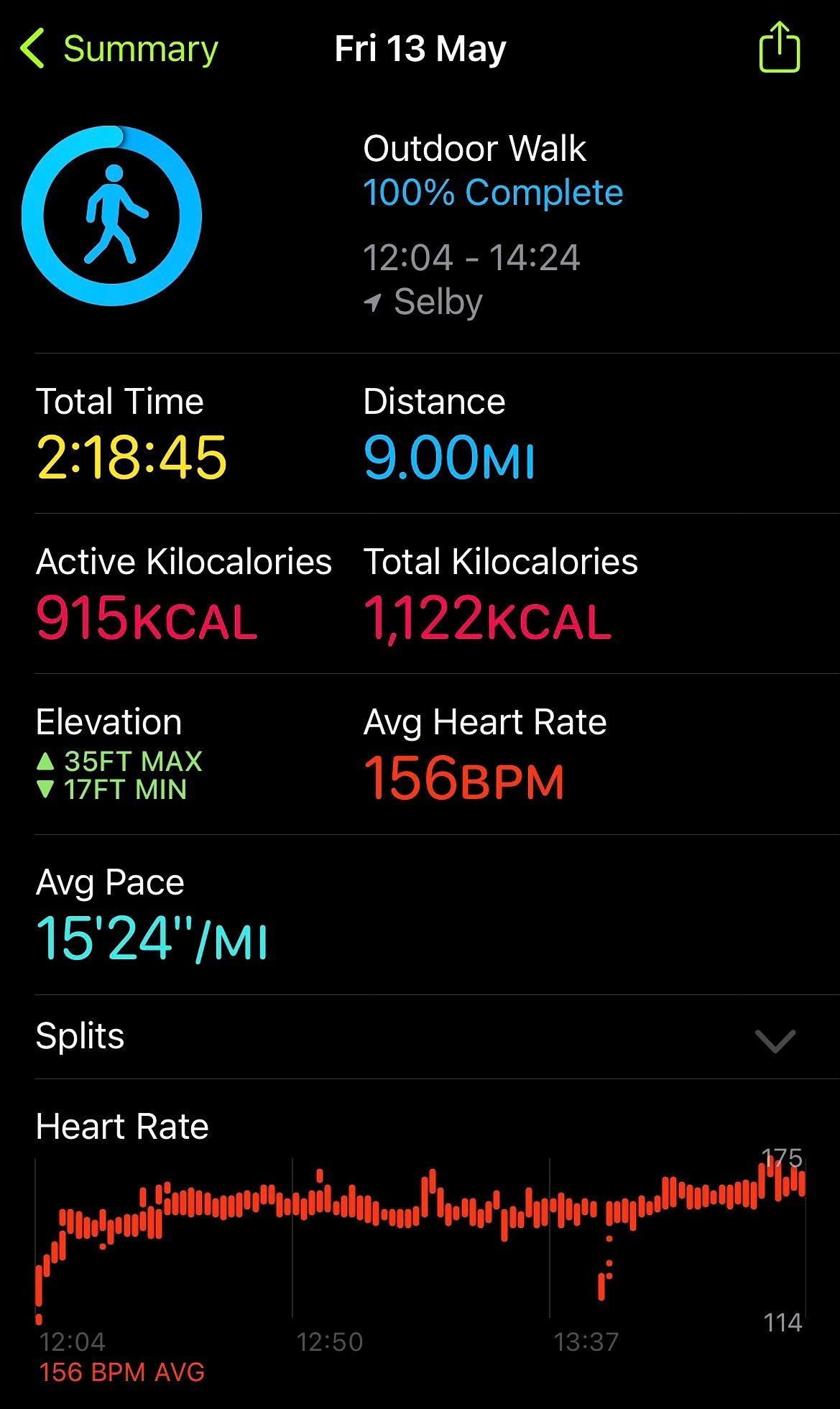Go back to Summary
The image size is (840, 1409).
coord(119,49)
